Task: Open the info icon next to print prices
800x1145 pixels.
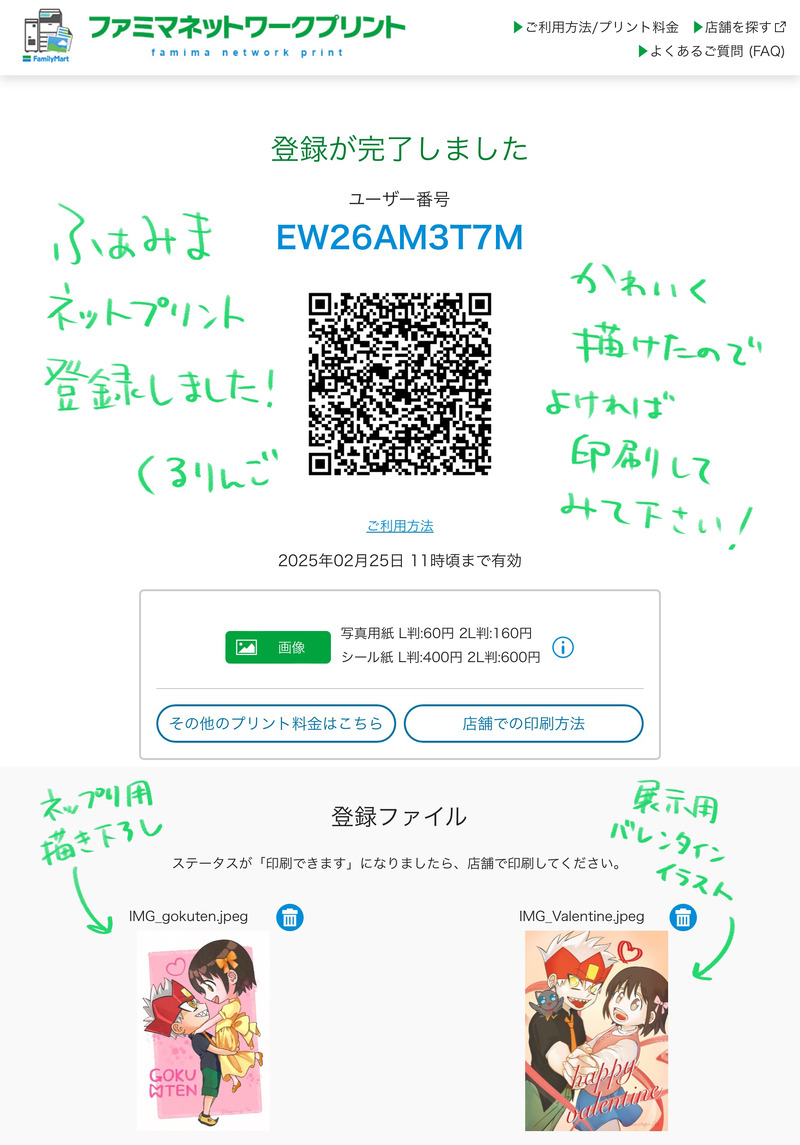Action: (x=563, y=647)
